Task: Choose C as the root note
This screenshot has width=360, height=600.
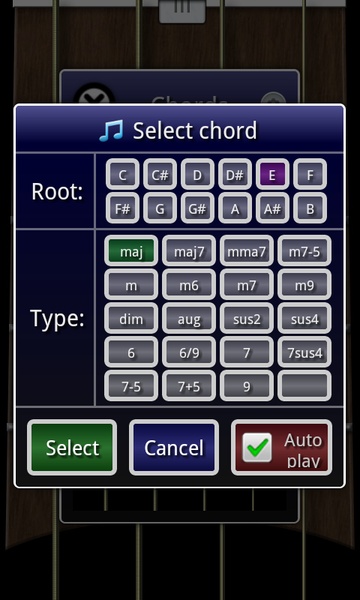Action: [122, 174]
